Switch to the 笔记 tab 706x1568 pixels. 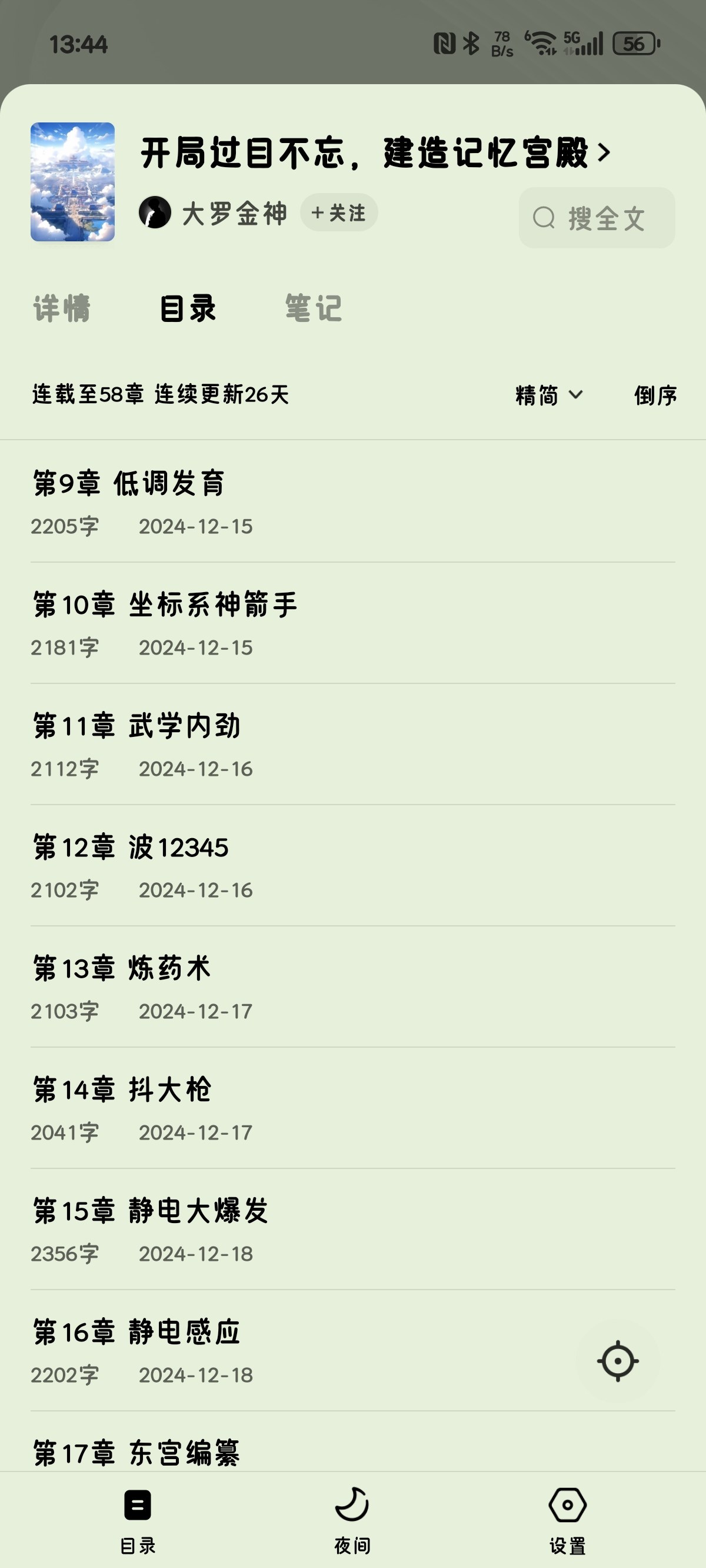(x=314, y=308)
